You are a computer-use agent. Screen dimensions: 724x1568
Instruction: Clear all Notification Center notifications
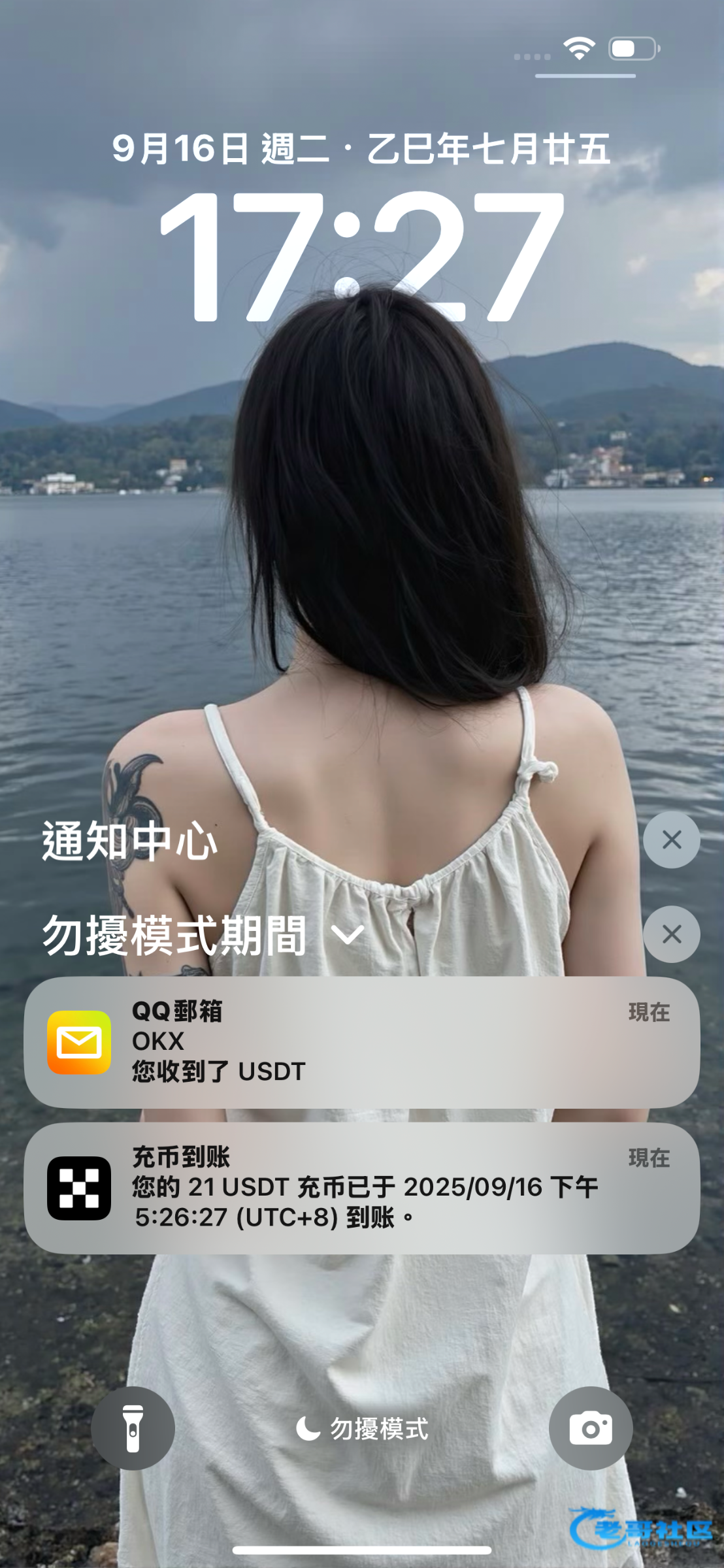point(671,840)
